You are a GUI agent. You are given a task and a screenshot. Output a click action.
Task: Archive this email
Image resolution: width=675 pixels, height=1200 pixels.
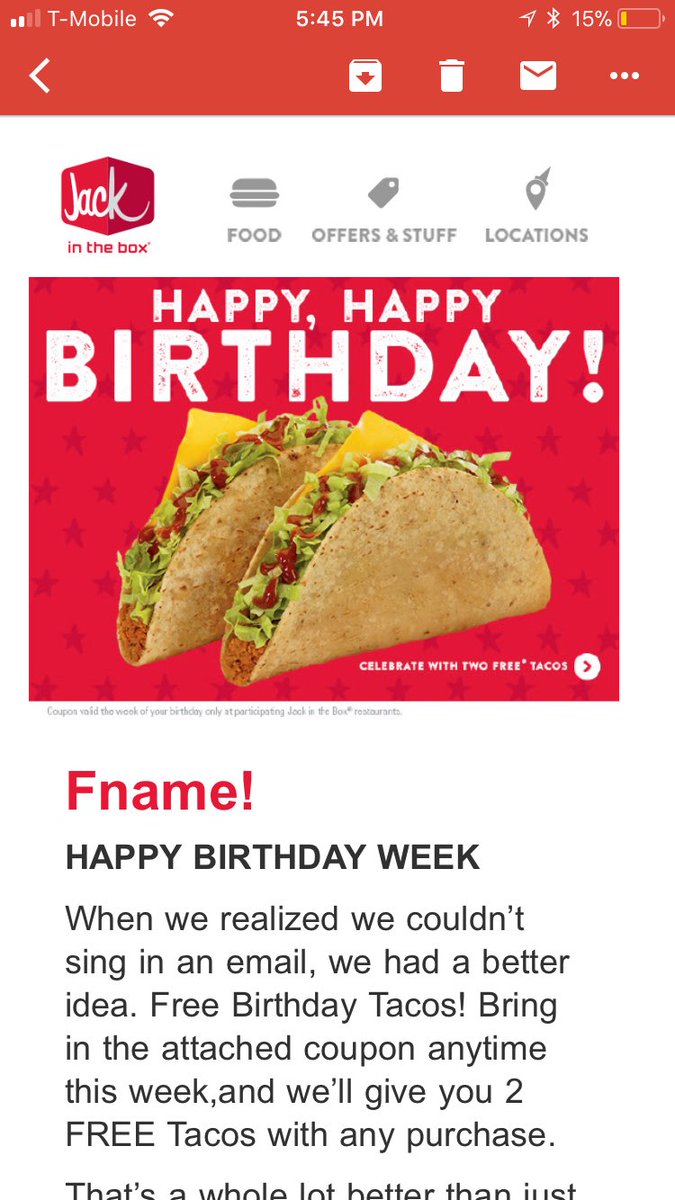click(365, 76)
